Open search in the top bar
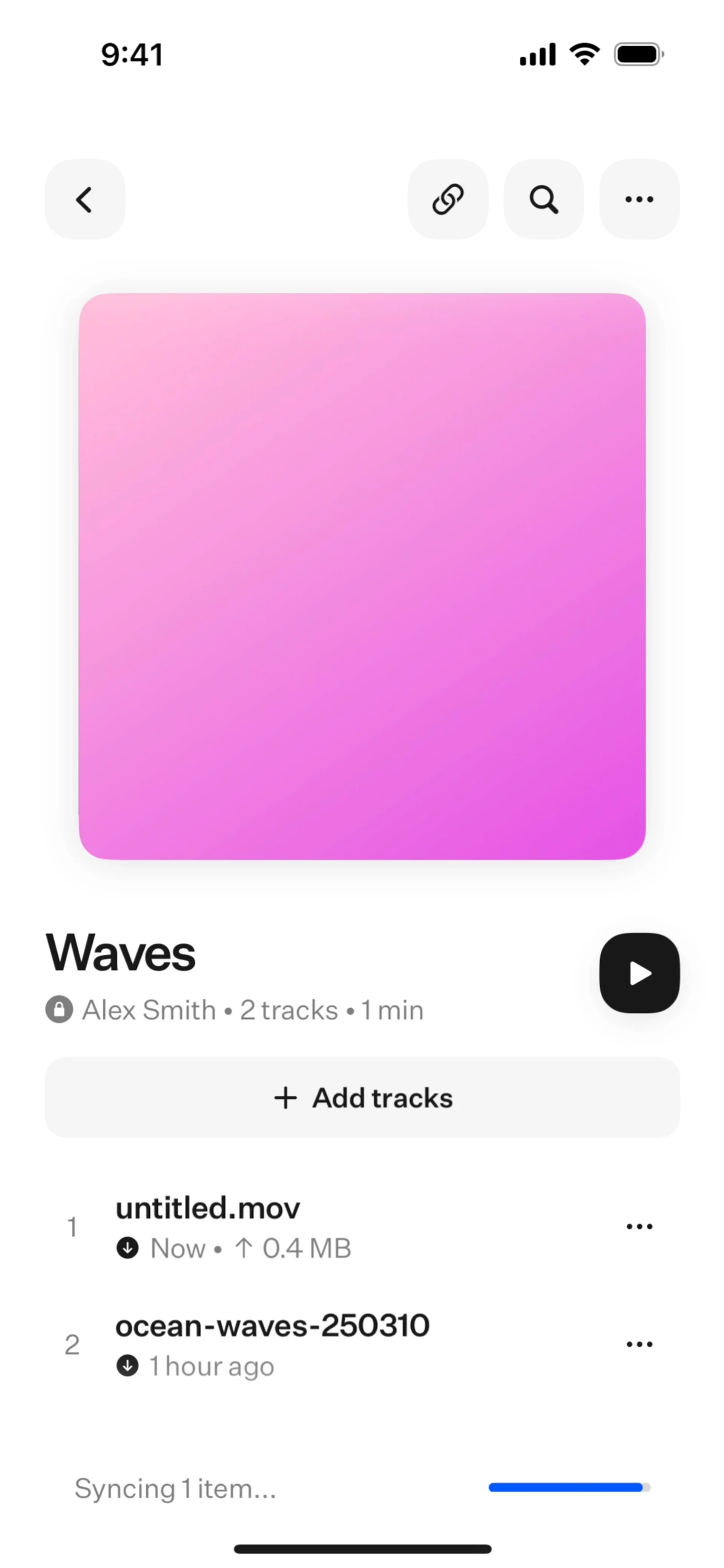The image size is (724, 1568). tap(543, 199)
